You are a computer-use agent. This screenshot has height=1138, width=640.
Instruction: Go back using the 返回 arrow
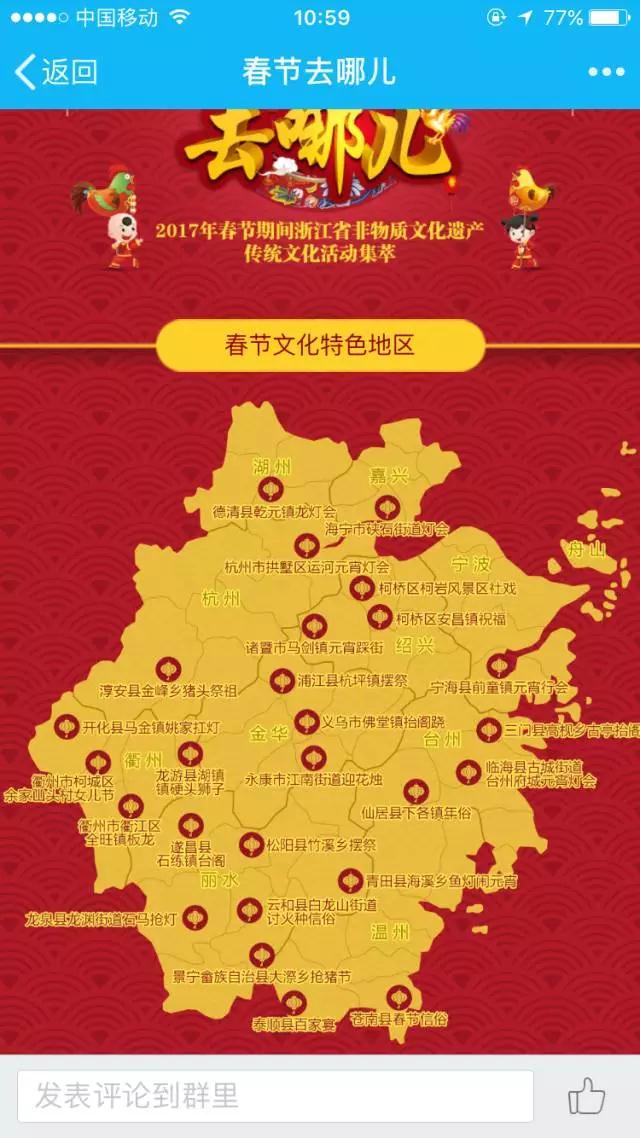55,72
